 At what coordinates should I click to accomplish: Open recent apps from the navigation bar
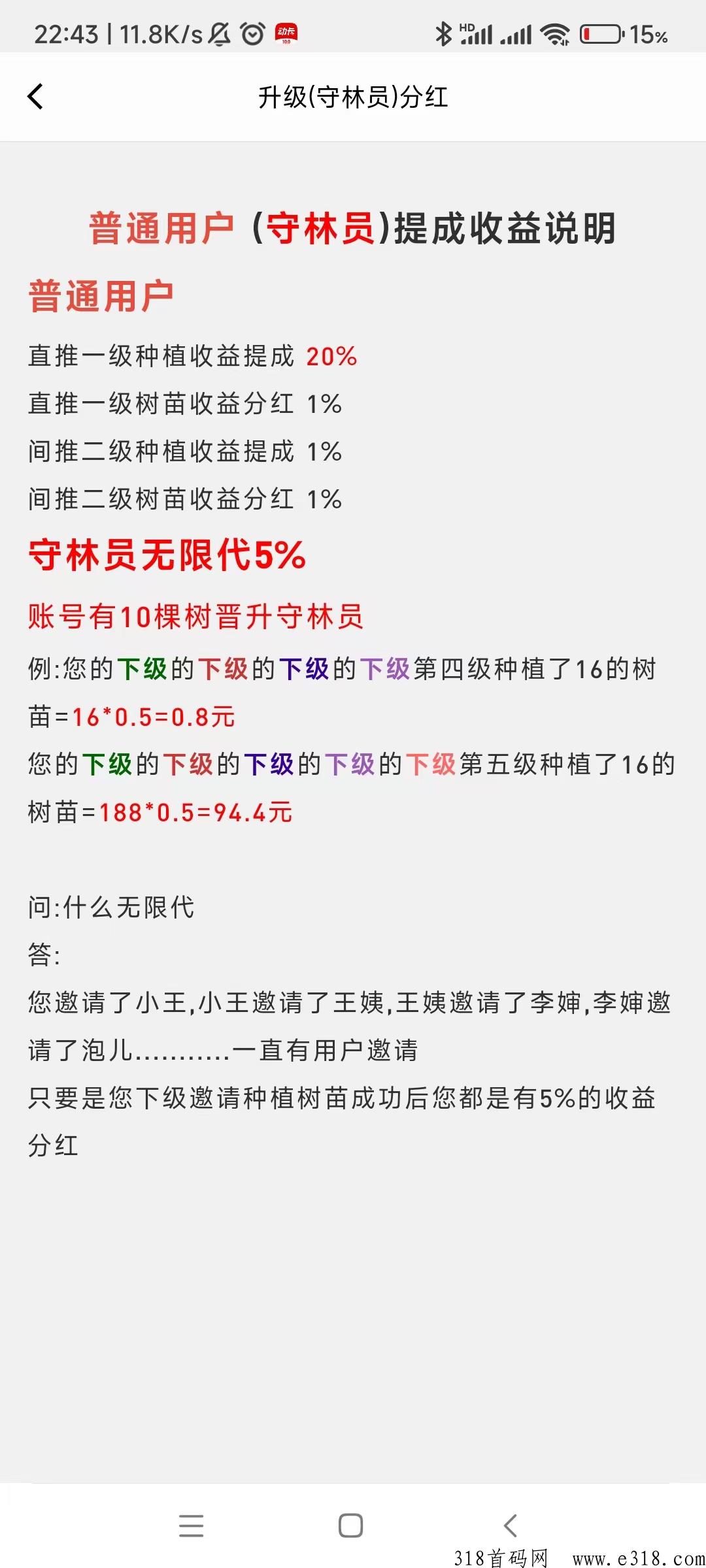point(191,1526)
